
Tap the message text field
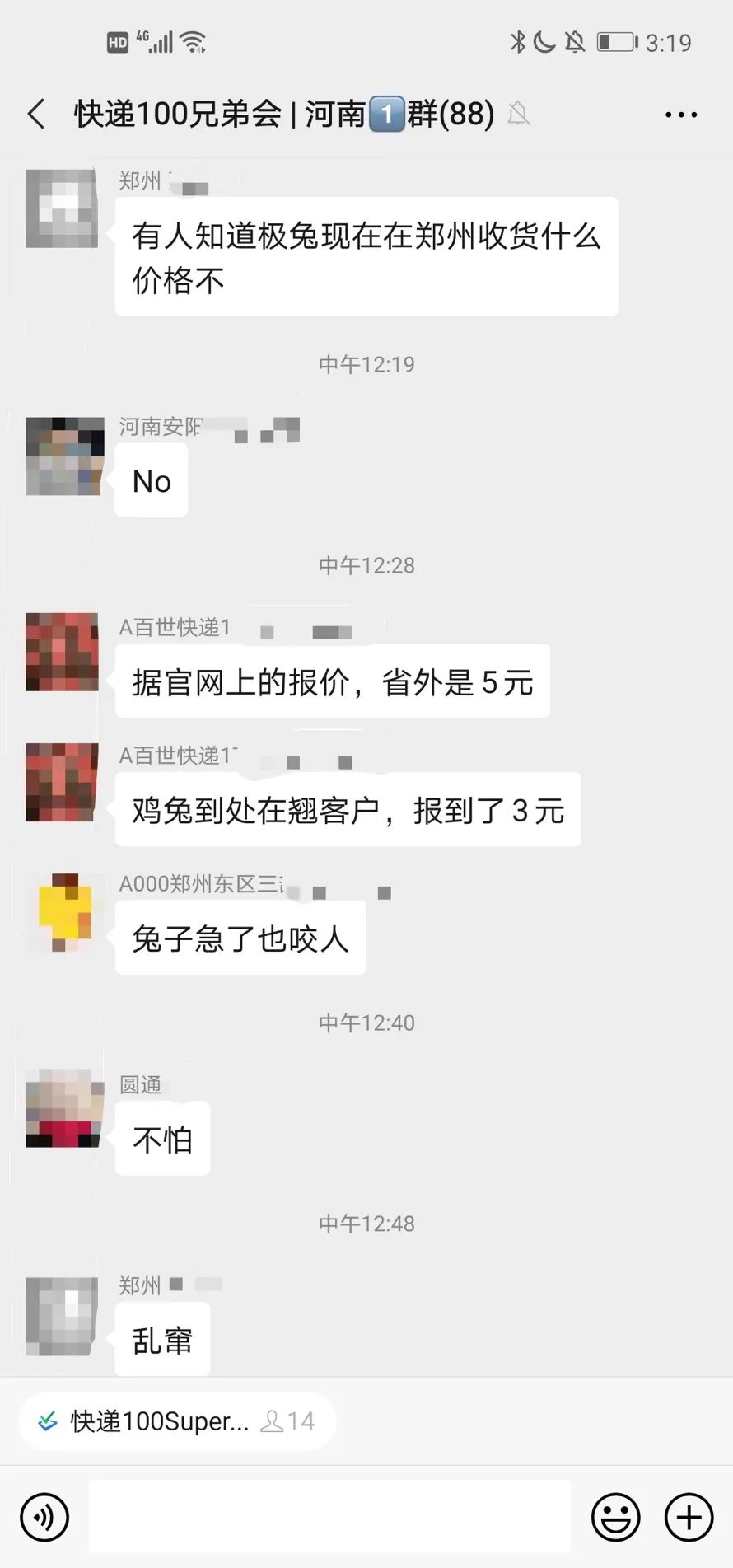tap(329, 1516)
